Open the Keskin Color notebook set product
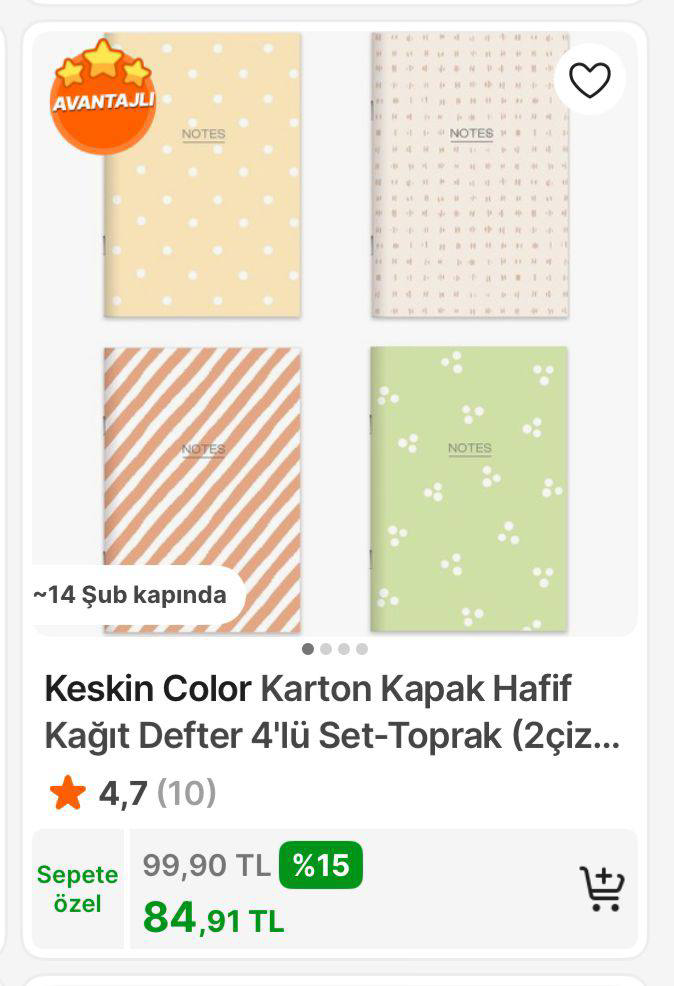The image size is (674, 986). coord(333,712)
